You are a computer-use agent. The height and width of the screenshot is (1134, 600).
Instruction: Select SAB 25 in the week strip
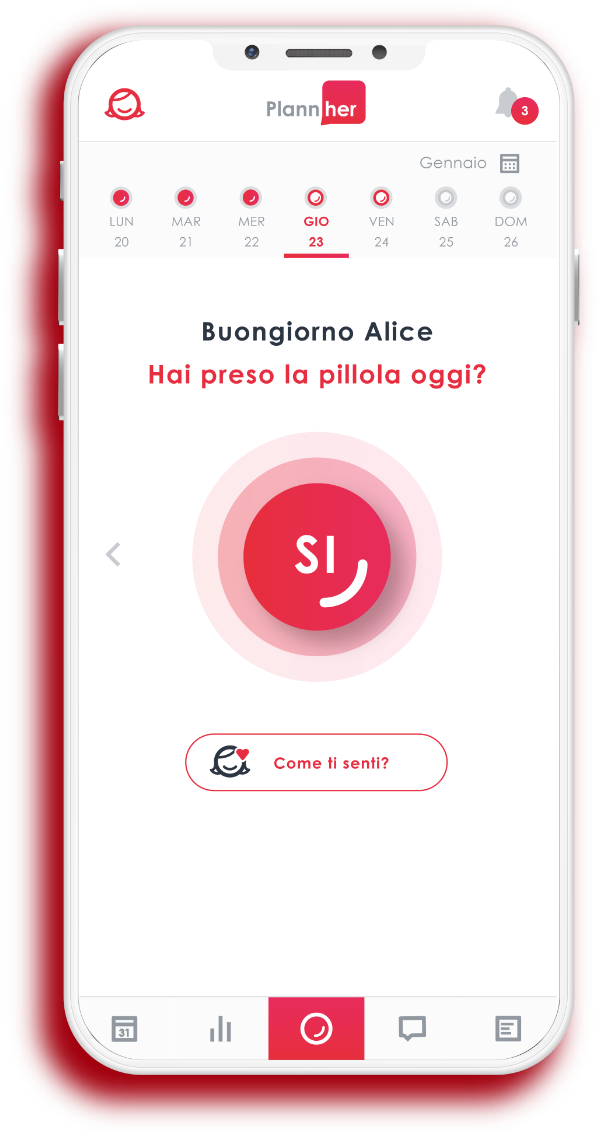point(446,216)
